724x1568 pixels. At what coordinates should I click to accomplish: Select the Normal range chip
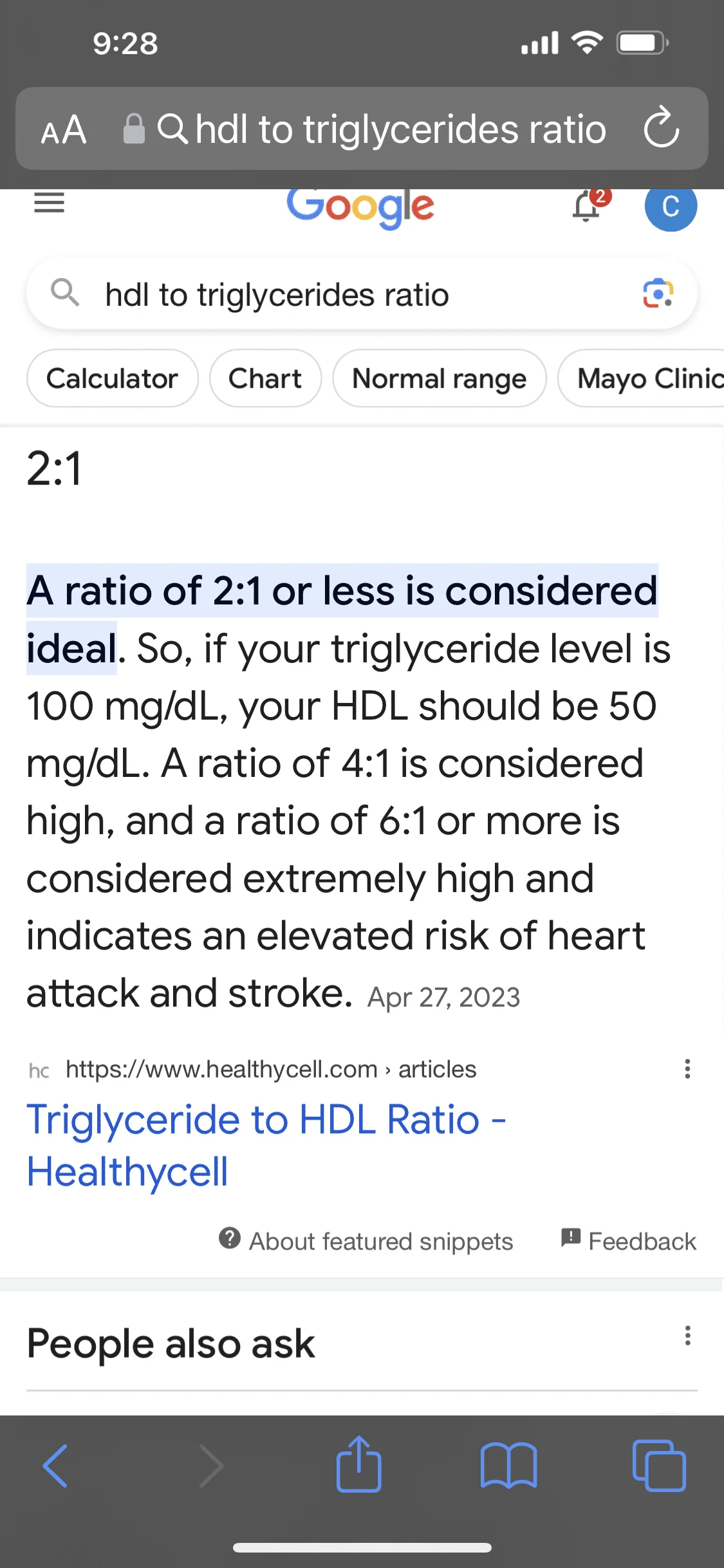[x=440, y=378]
